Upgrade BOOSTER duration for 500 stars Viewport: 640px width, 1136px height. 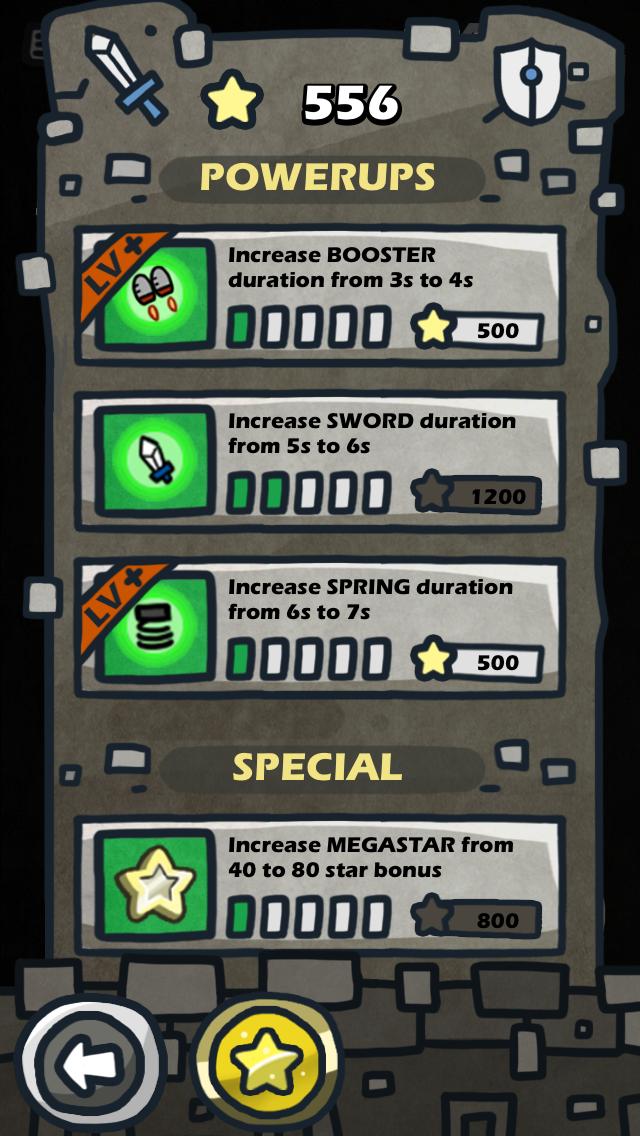coord(478,329)
